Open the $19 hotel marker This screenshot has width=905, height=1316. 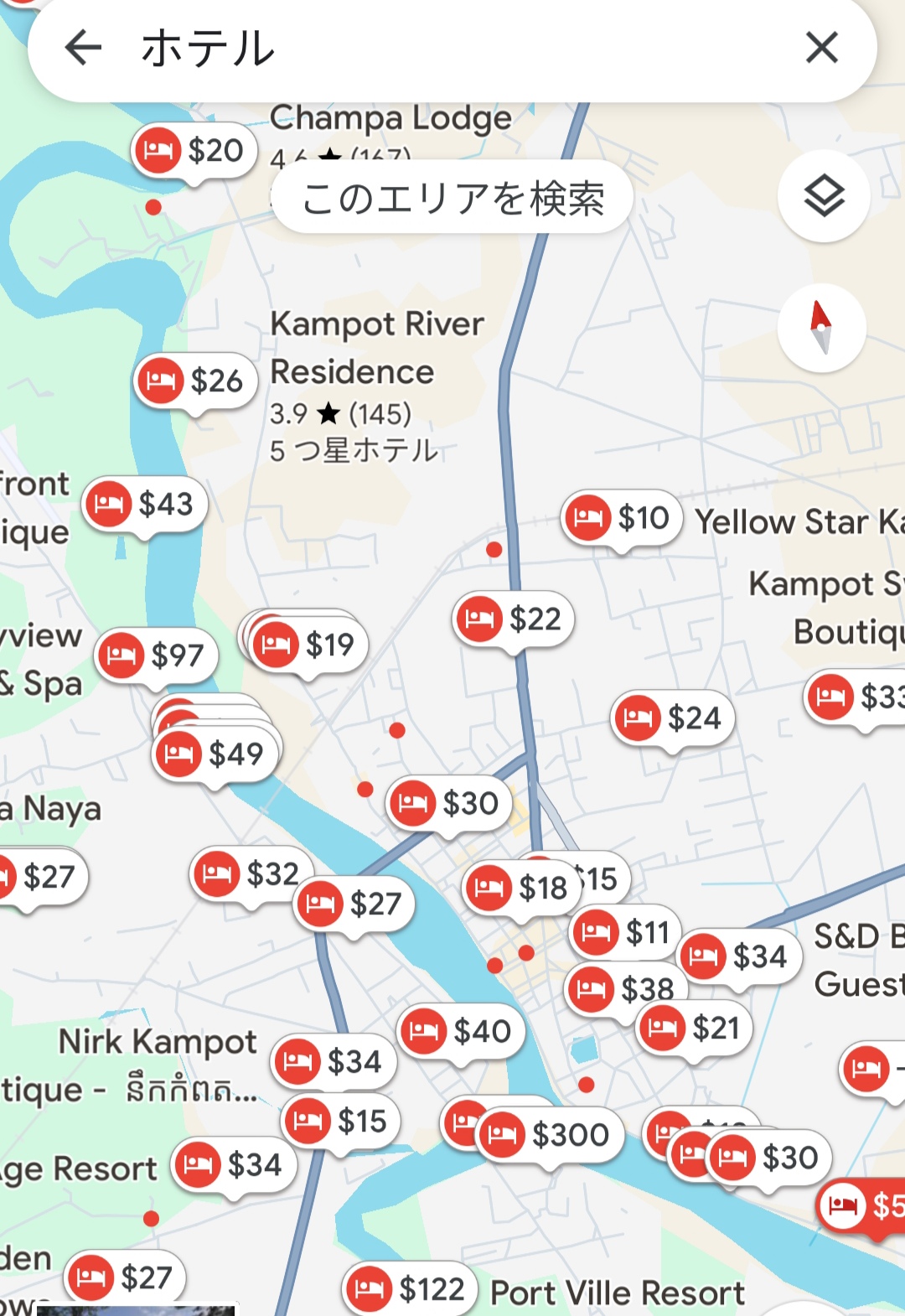click(309, 645)
